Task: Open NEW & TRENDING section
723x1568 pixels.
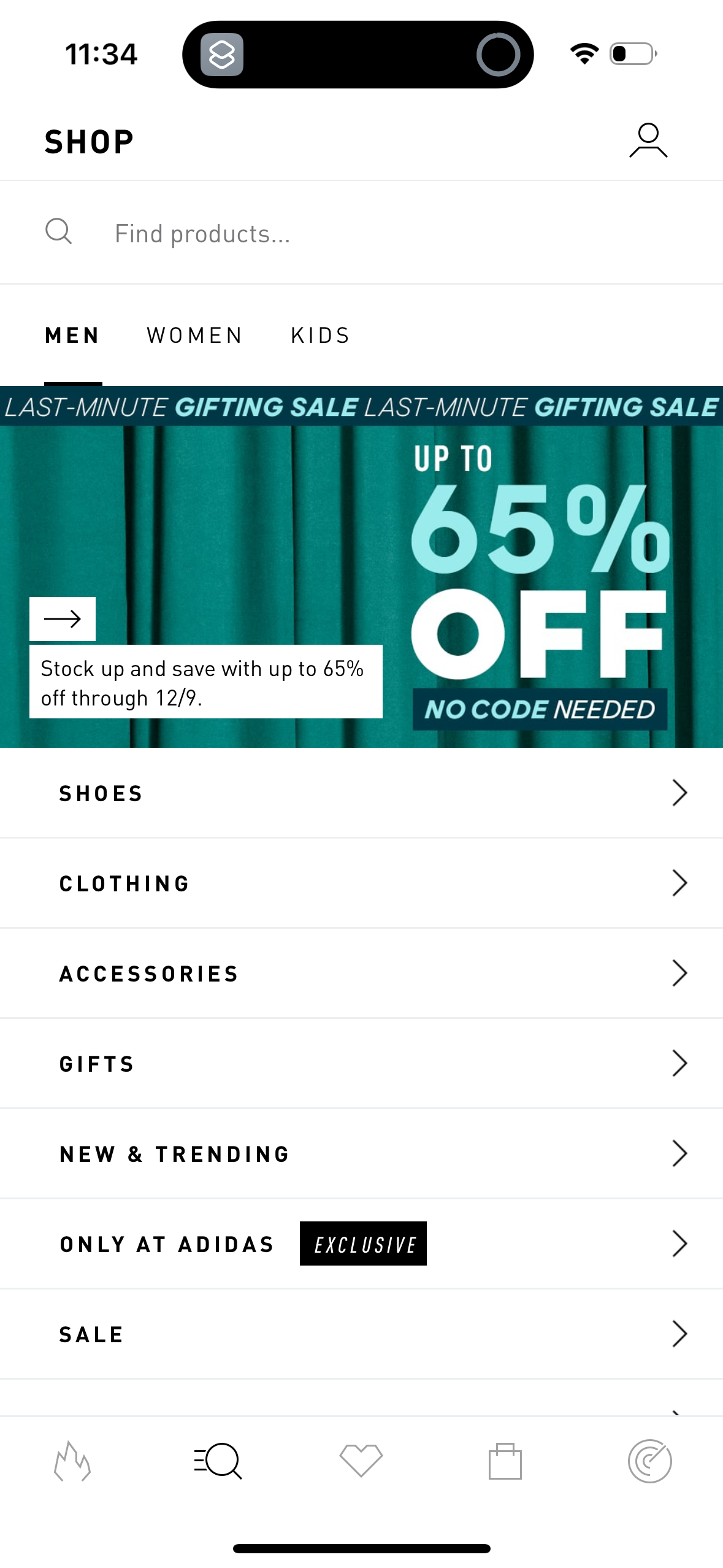Action: click(x=361, y=1153)
